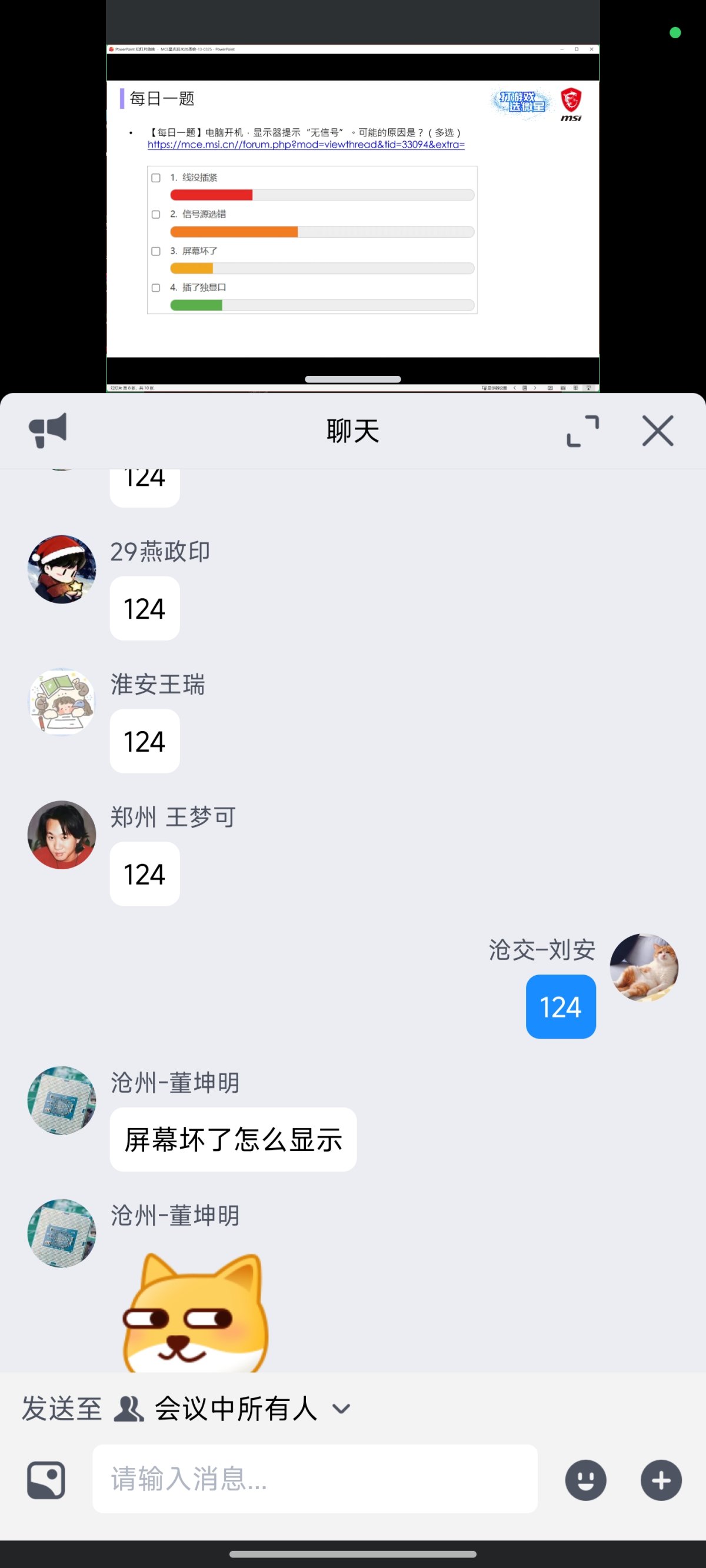Viewport: 706px width, 1568px height.
Task: Select the rightmost view icon in PowerPoint's status bar
Action: (x=588, y=387)
